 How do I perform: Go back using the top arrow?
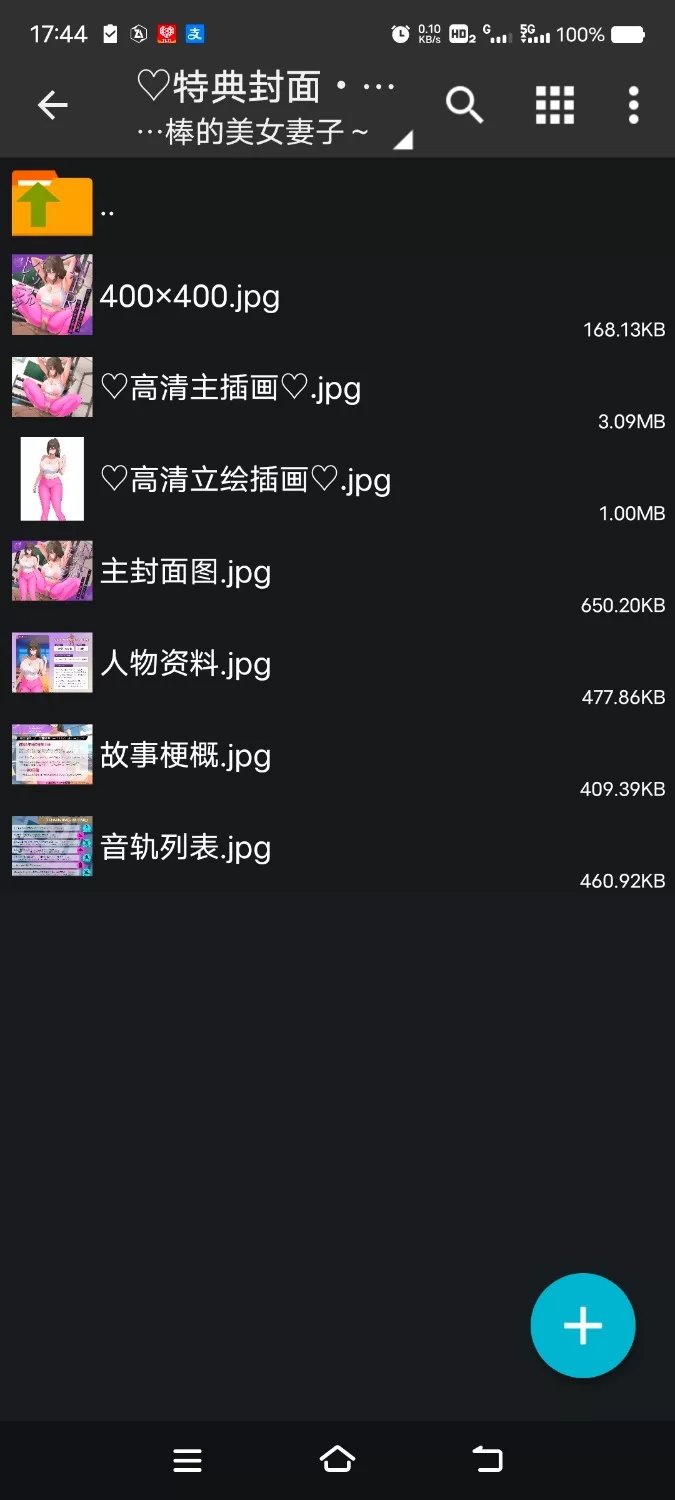tap(52, 105)
